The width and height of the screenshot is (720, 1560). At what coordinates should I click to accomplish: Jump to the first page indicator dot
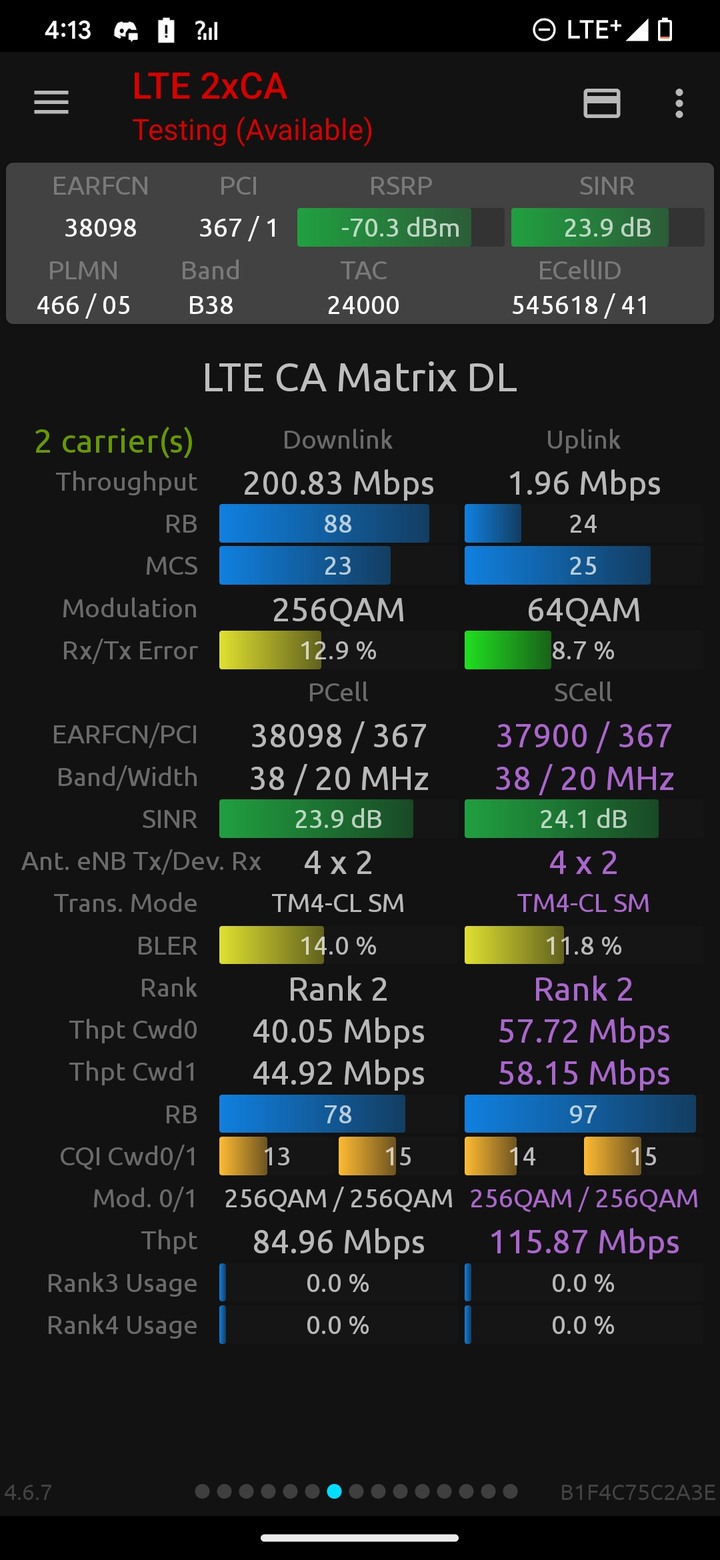[x=202, y=1491]
